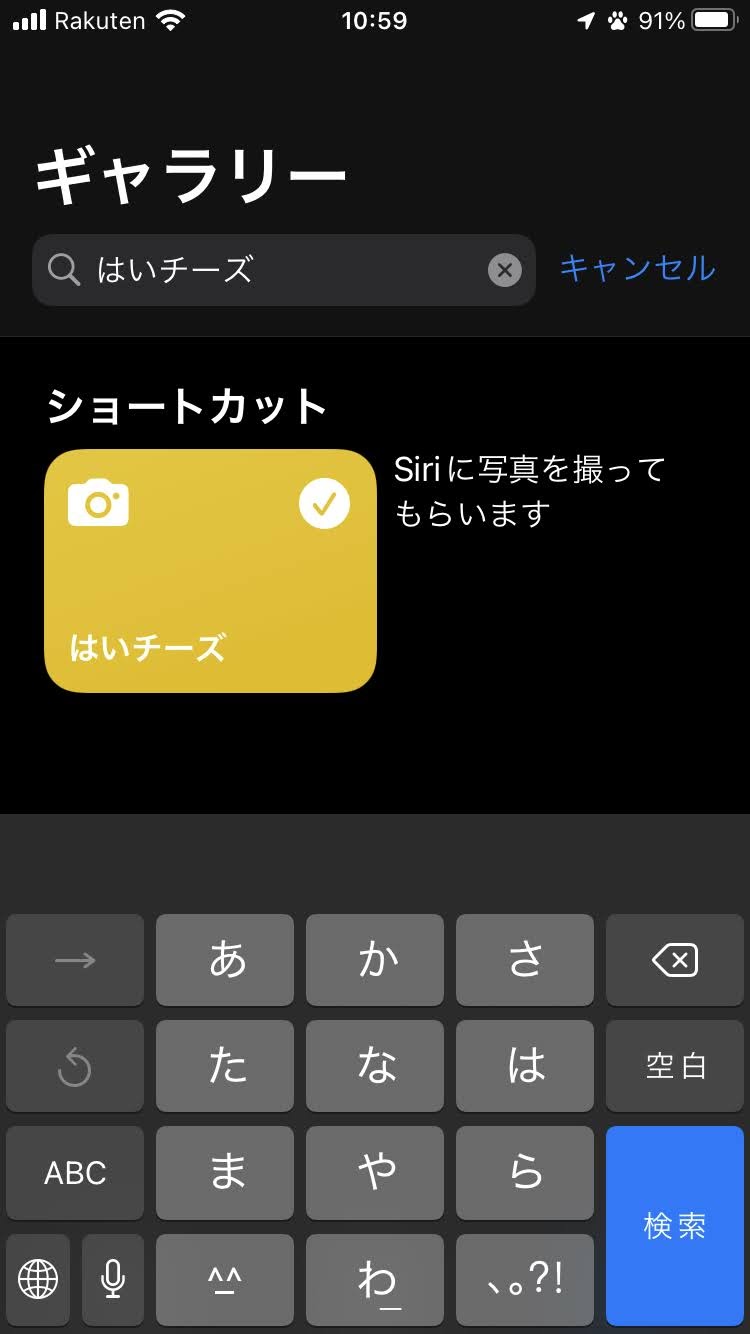Start dictation with the microphone key
The image size is (750, 1334).
coord(113,1279)
